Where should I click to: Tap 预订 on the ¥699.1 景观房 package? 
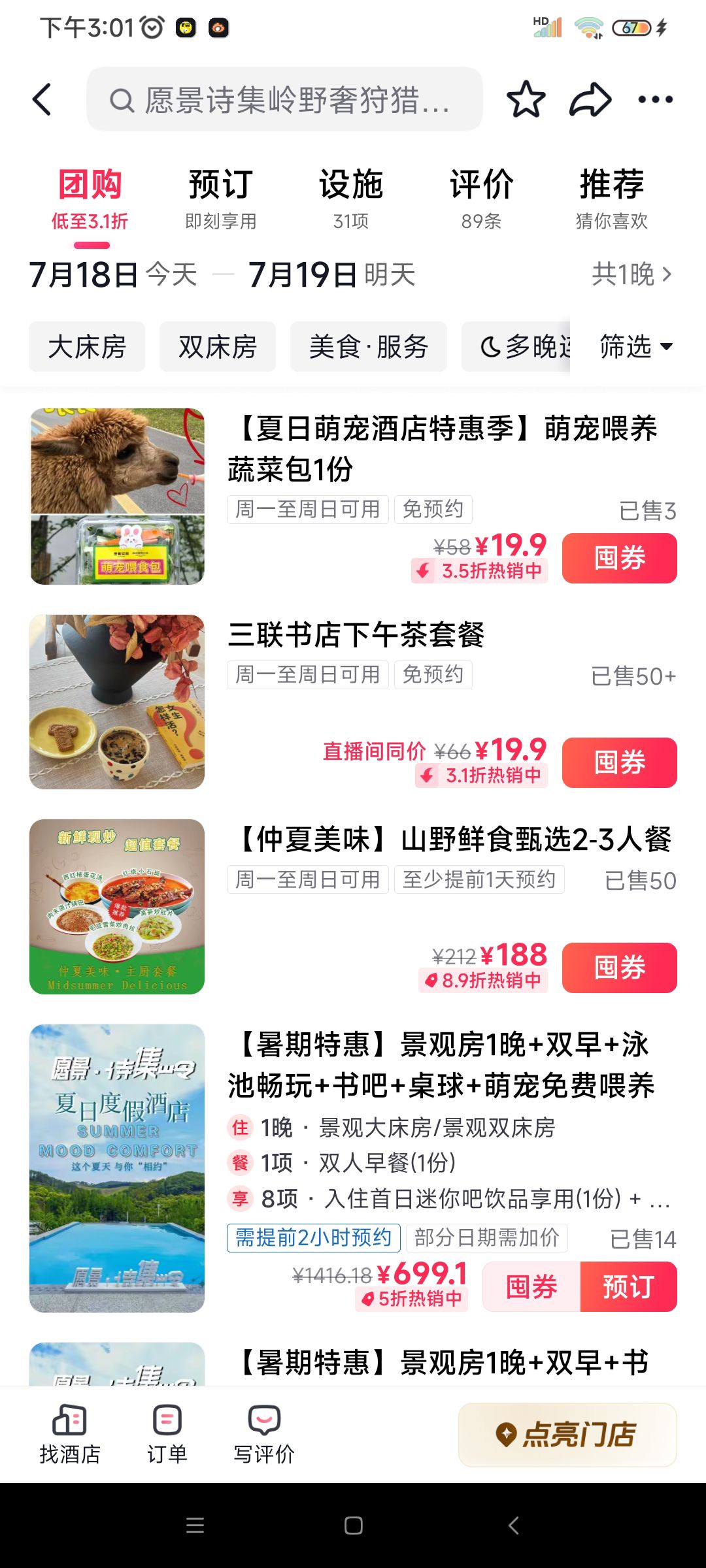point(629,1286)
